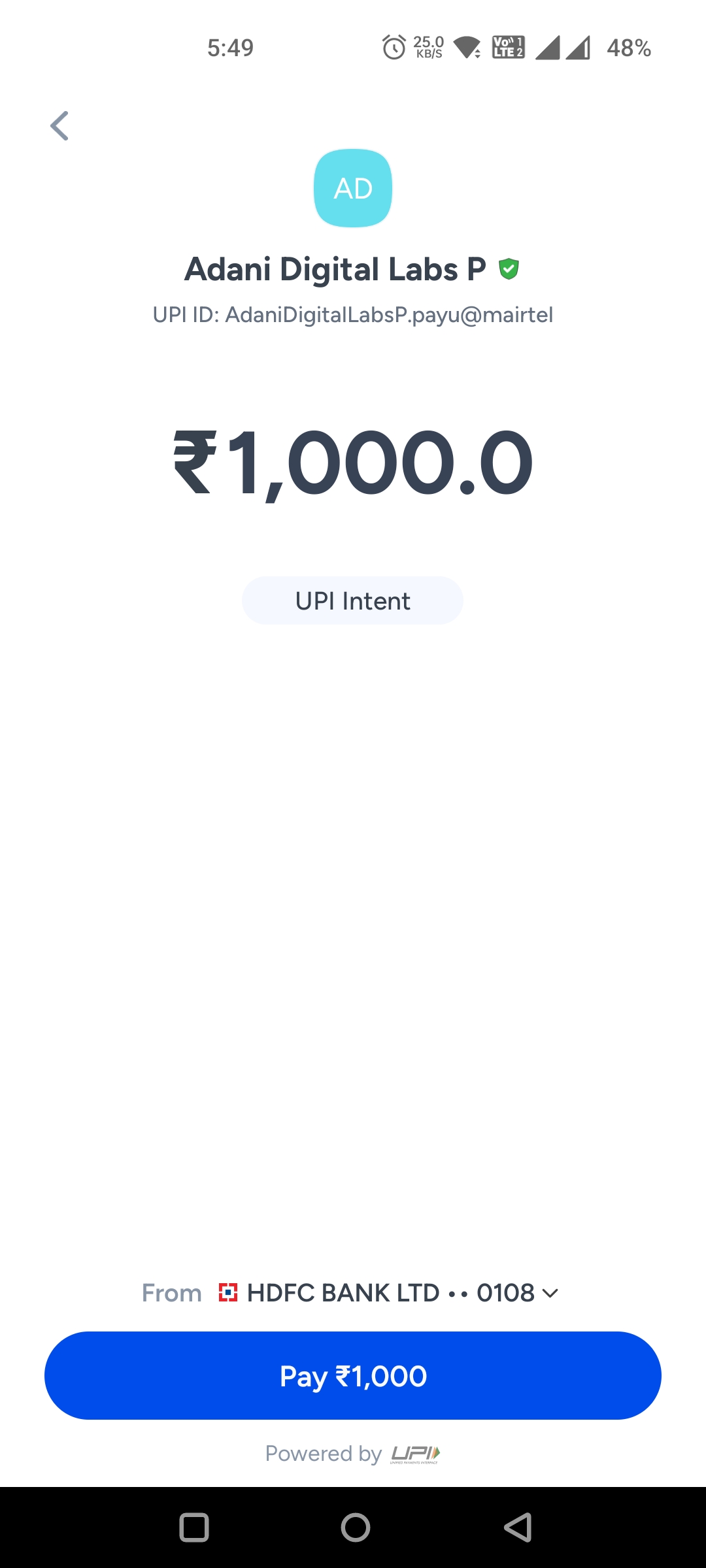The width and height of the screenshot is (706, 1568).
Task: Tap the system home button
Action: pos(355,1527)
